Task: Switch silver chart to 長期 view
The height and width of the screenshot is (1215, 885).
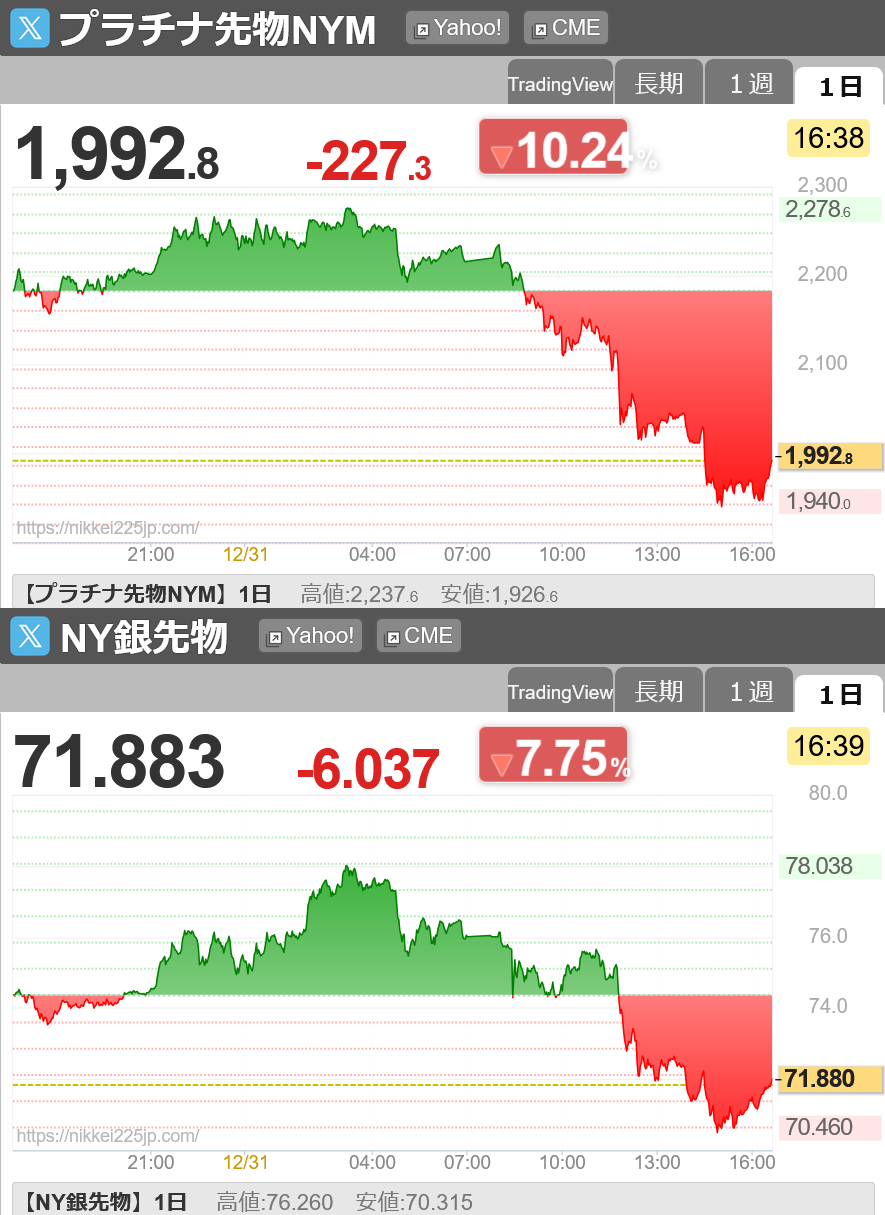Action: point(659,691)
